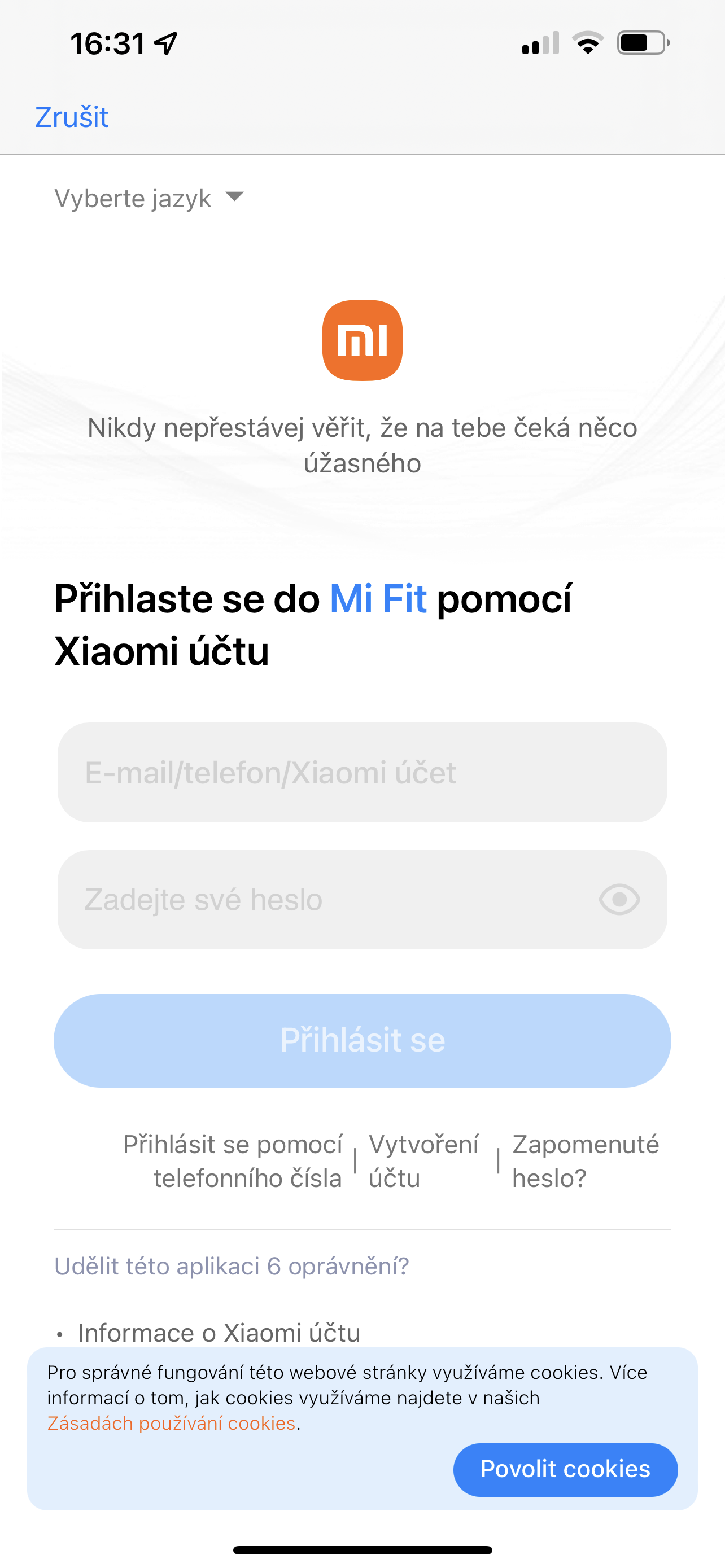Open the Zapomenuté heslo? link

point(585,1162)
